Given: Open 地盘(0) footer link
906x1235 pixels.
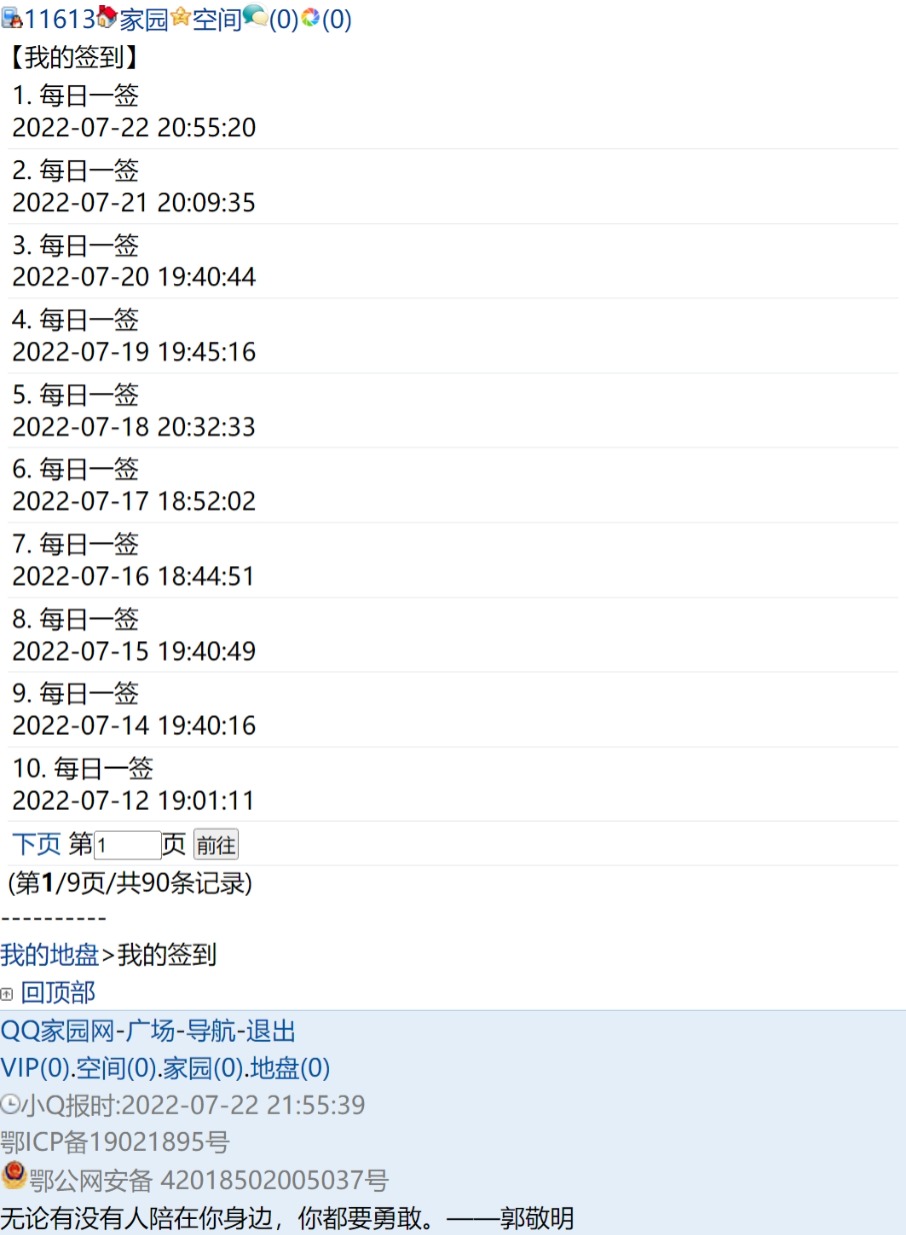Looking at the screenshot, I should point(290,1068).
